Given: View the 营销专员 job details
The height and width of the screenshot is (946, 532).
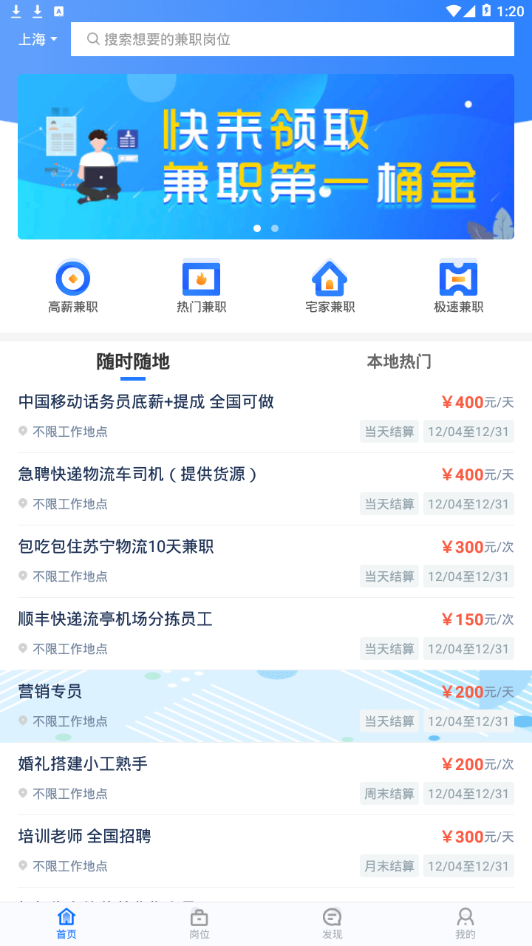Looking at the screenshot, I should [x=266, y=706].
